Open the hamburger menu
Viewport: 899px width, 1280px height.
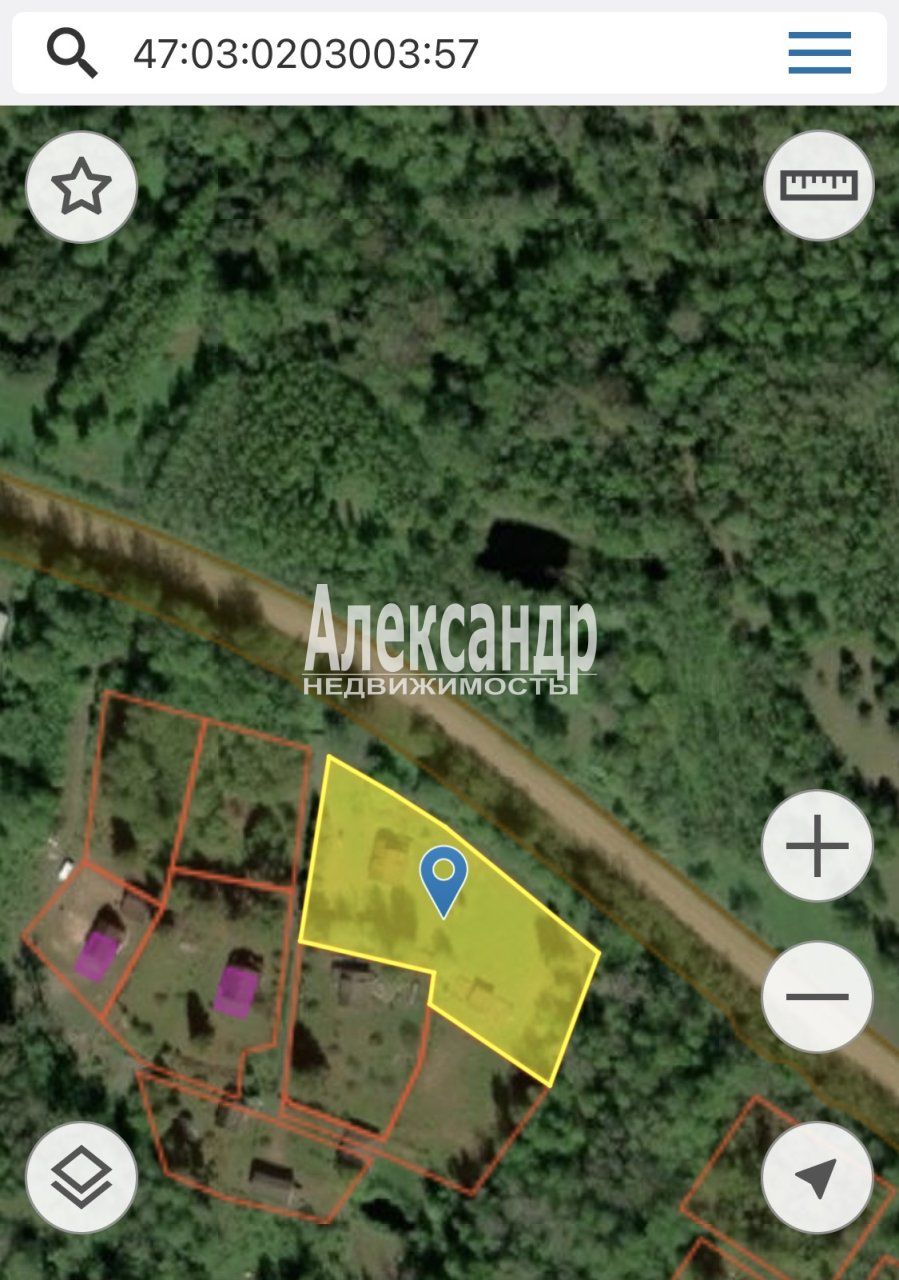pos(819,53)
